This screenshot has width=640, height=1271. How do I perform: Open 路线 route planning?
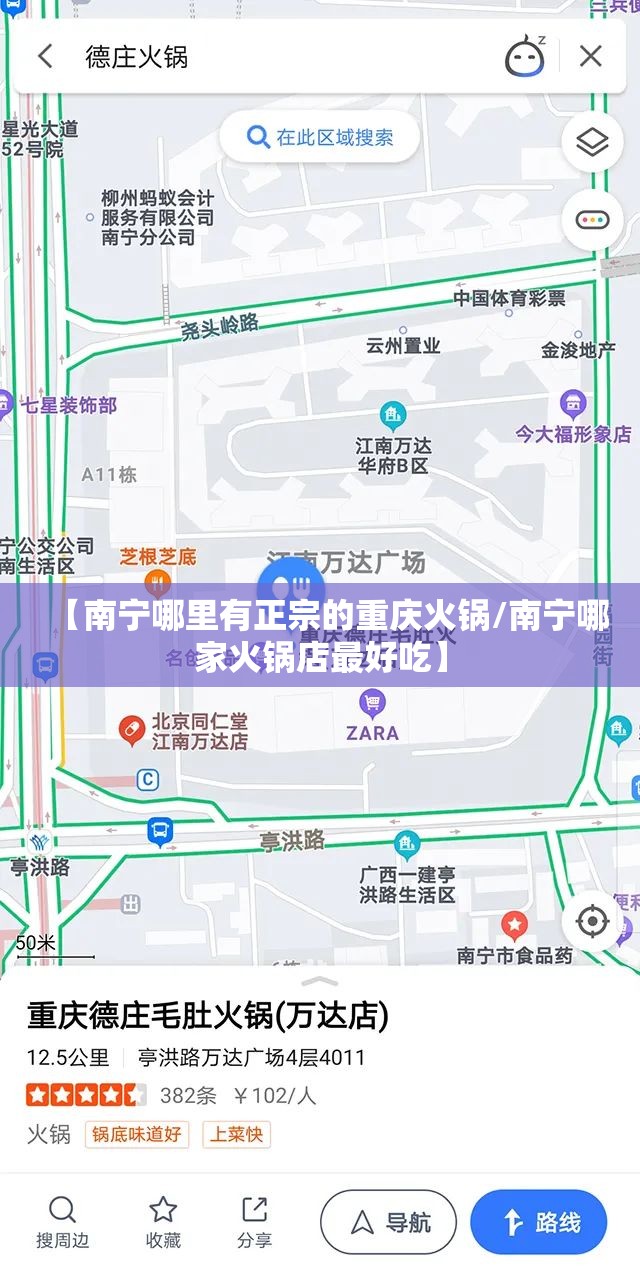[x=538, y=1221]
